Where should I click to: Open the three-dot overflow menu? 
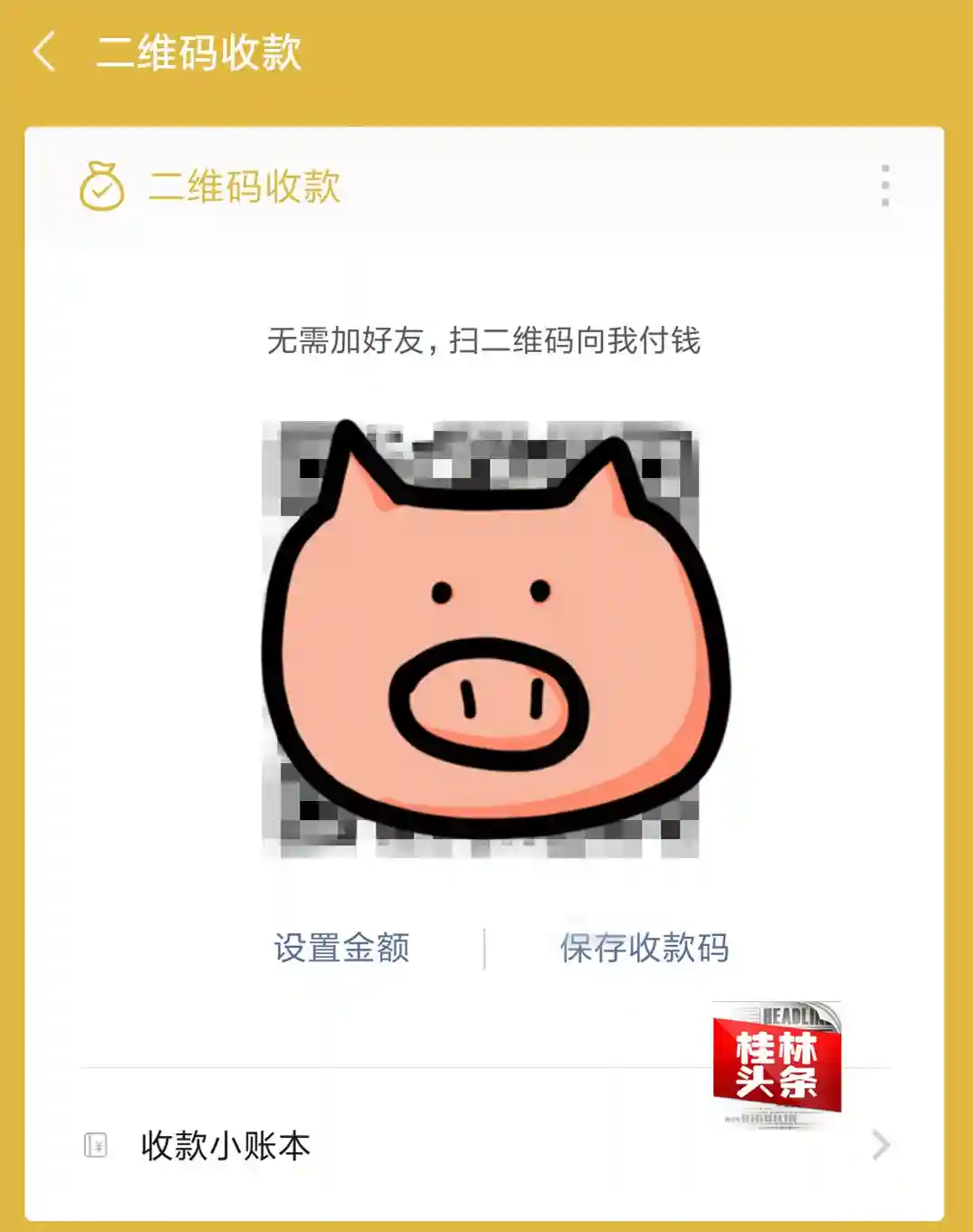coord(884,186)
